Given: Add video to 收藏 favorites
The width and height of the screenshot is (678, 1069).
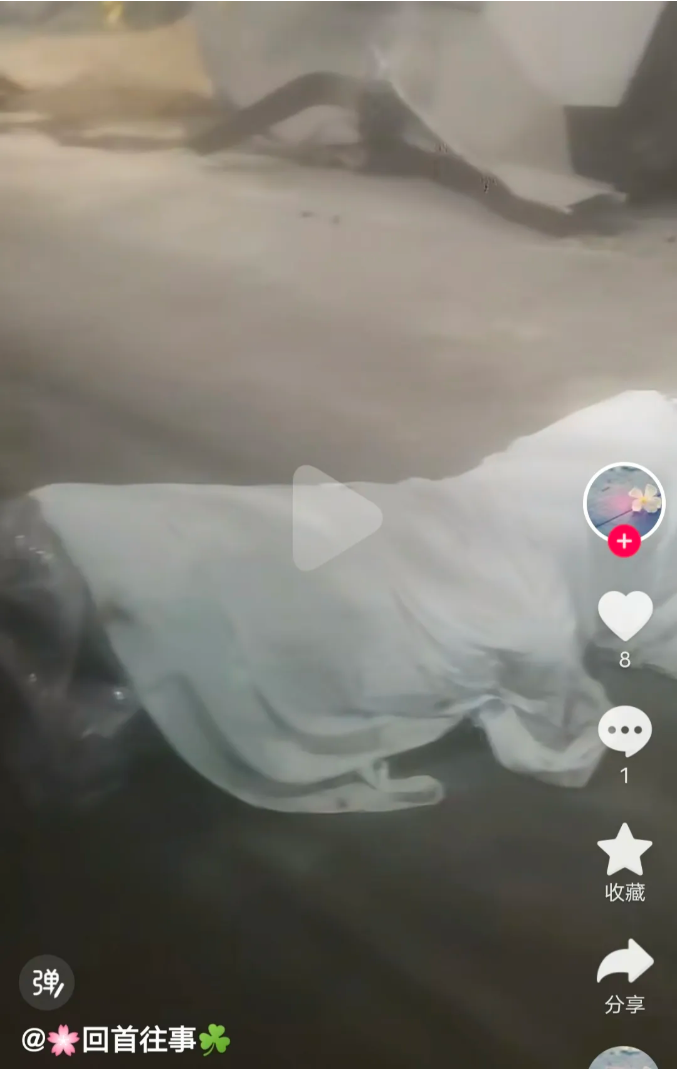Looking at the screenshot, I should (x=625, y=850).
